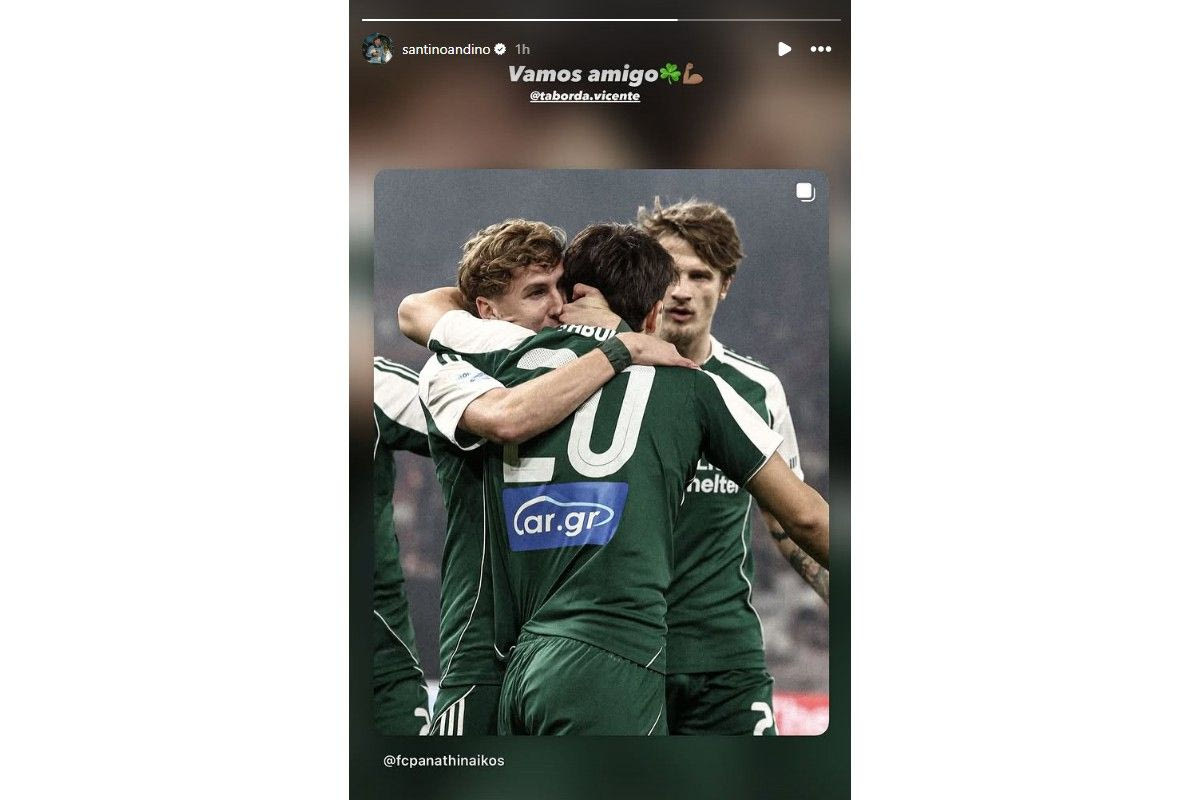Open the @taborda.vicente mention
This screenshot has height=800, width=1200.
(585, 96)
